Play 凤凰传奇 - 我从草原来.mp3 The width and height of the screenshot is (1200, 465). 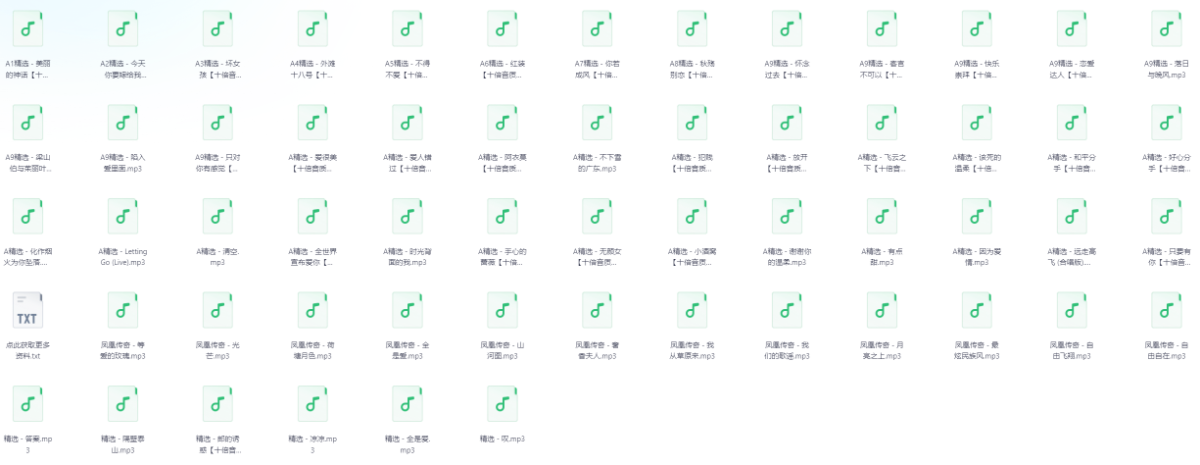coord(692,309)
